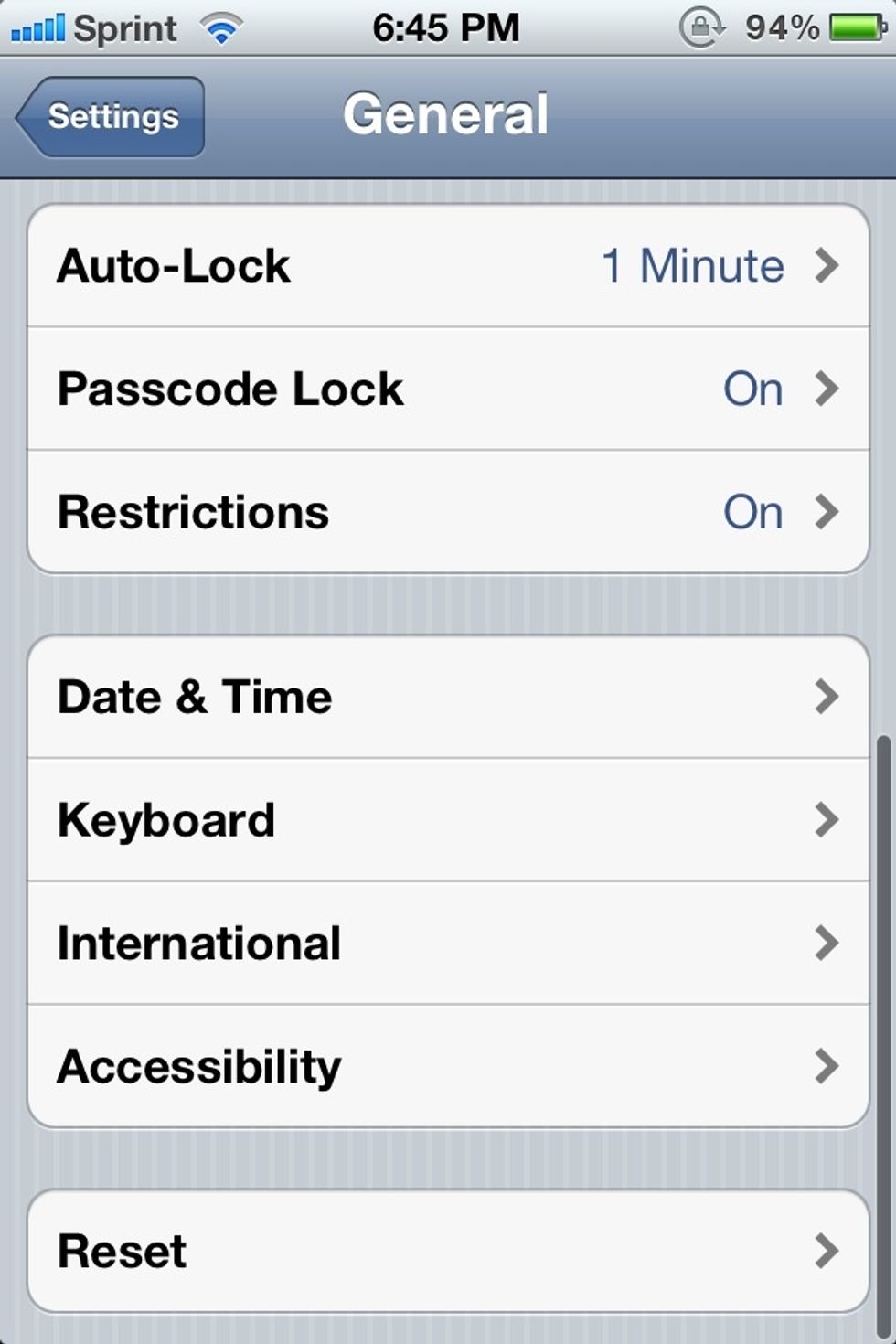Viewport: 896px width, 1344px height.
Task: Open Date & Time settings
Action: tap(448, 697)
